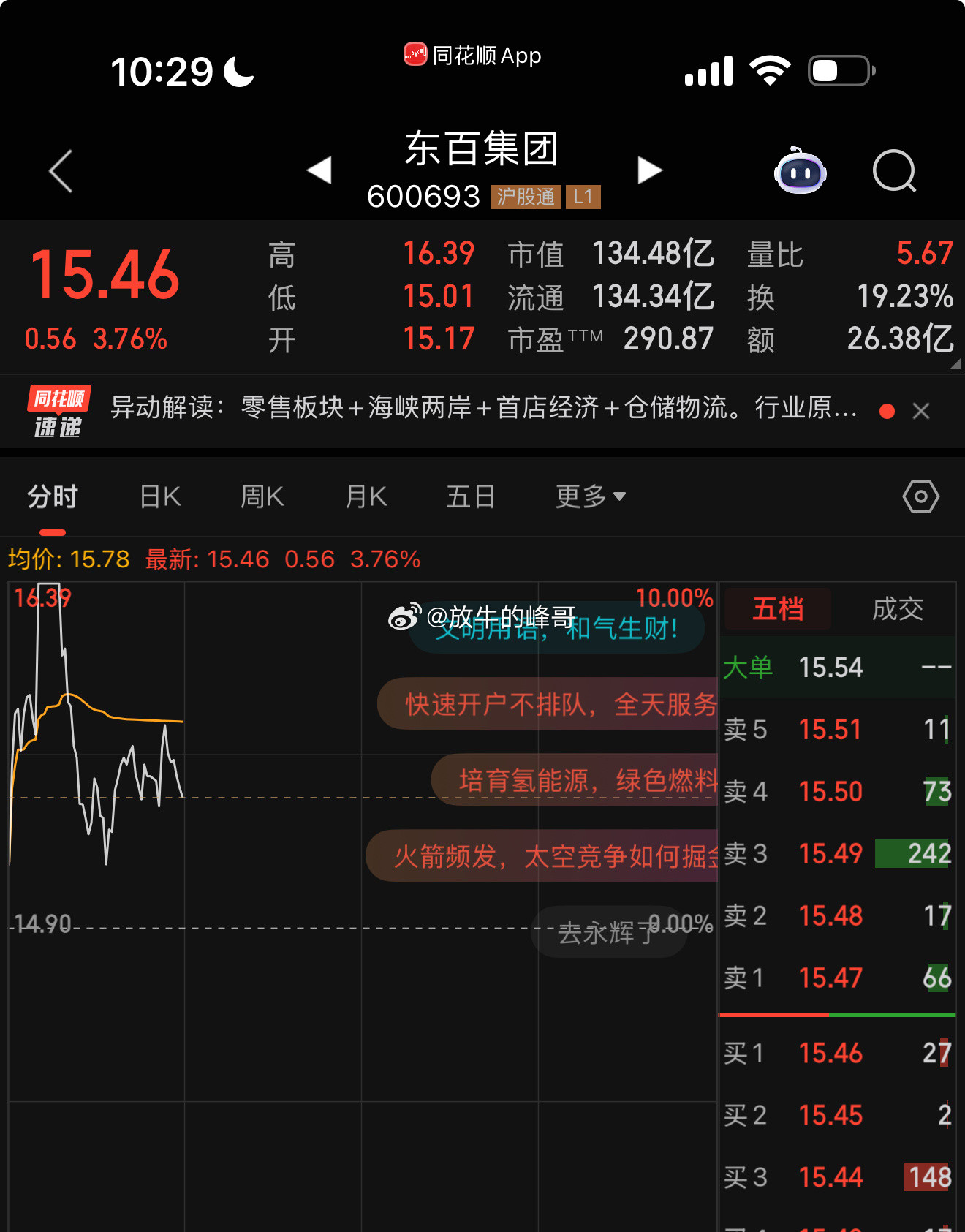The width and height of the screenshot is (965, 1232).
Task: Dismiss the news banner with the X
Action: (921, 411)
